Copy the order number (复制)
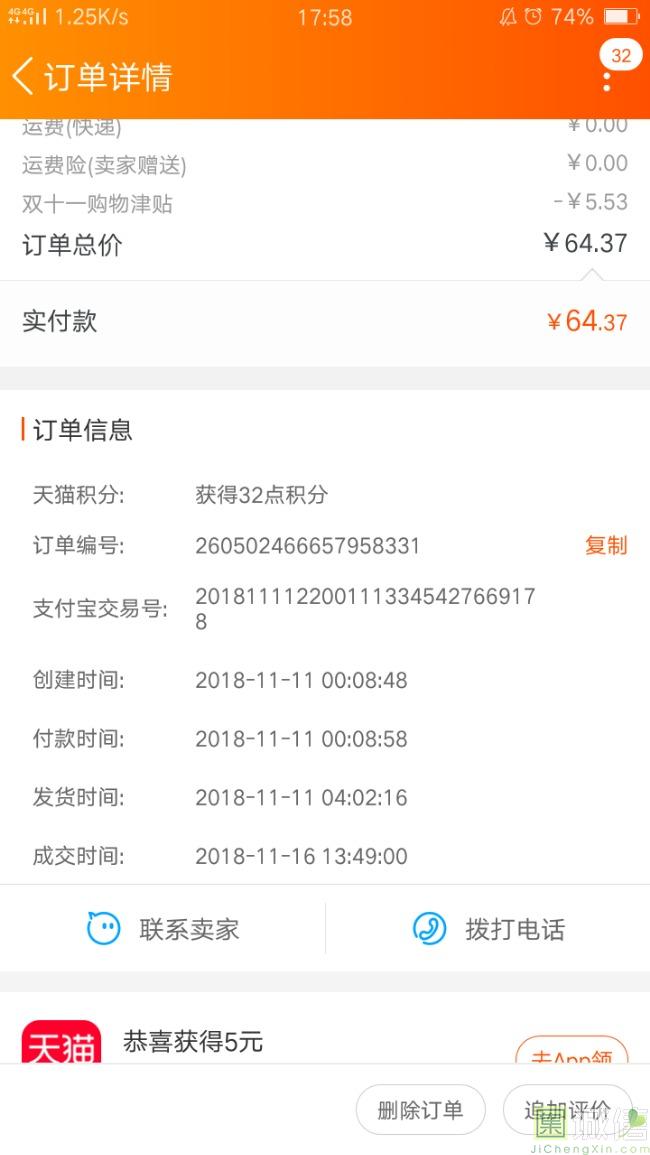The width and height of the screenshot is (650, 1155). click(606, 546)
